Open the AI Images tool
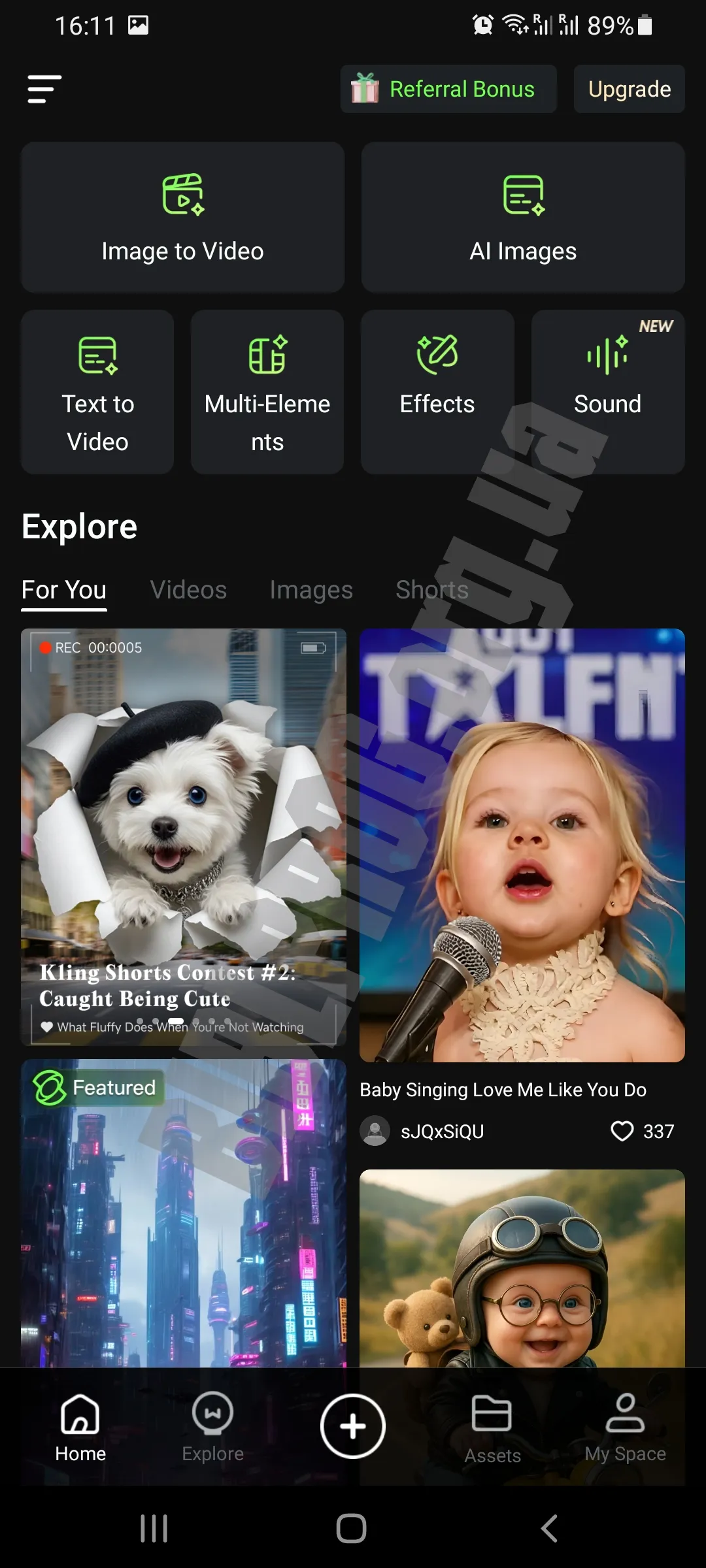The height and width of the screenshot is (1568, 706). [523, 217]
